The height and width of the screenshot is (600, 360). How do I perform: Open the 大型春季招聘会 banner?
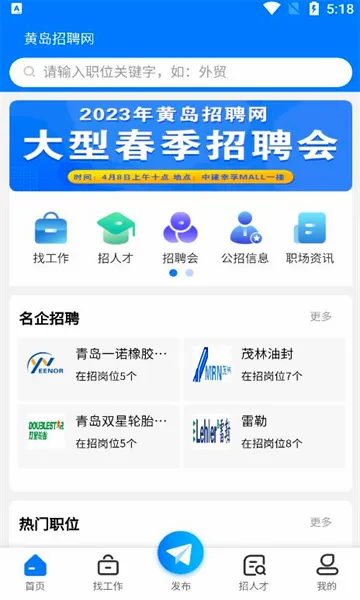[181, 145]
